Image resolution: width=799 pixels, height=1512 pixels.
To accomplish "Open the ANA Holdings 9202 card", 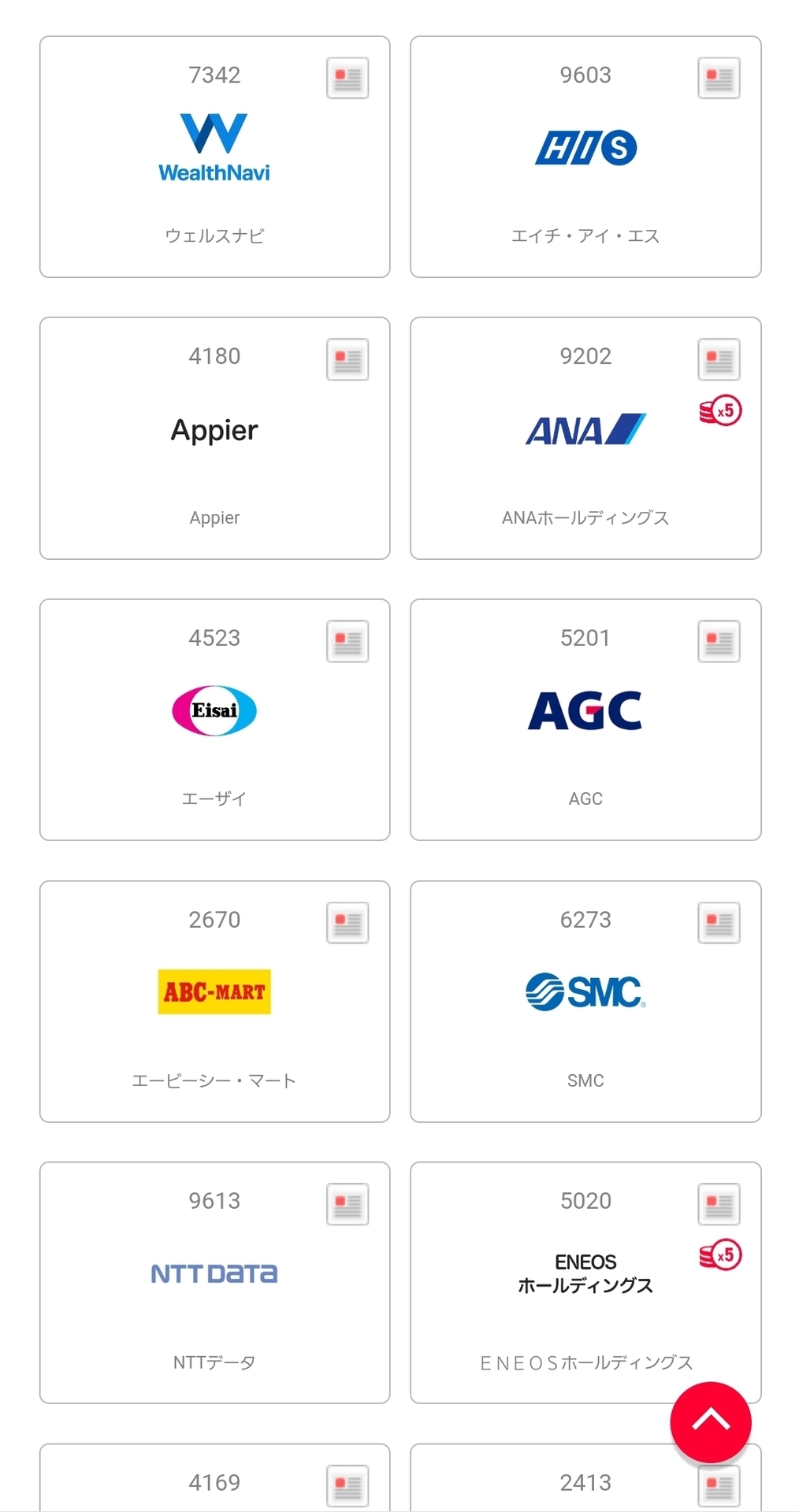I will pos(585,438).
